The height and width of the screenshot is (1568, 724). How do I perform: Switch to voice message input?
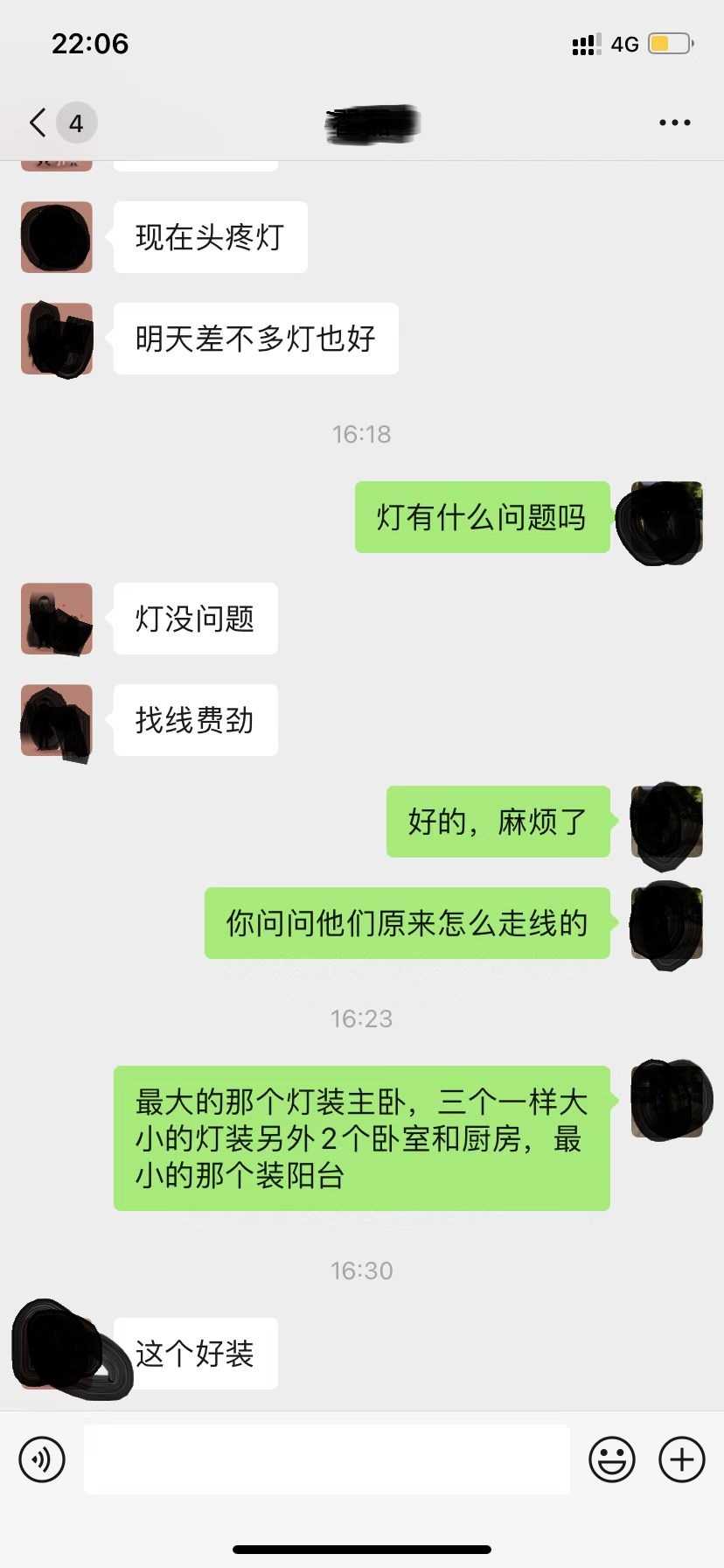pyautogui.click(x=42, y=1459)
